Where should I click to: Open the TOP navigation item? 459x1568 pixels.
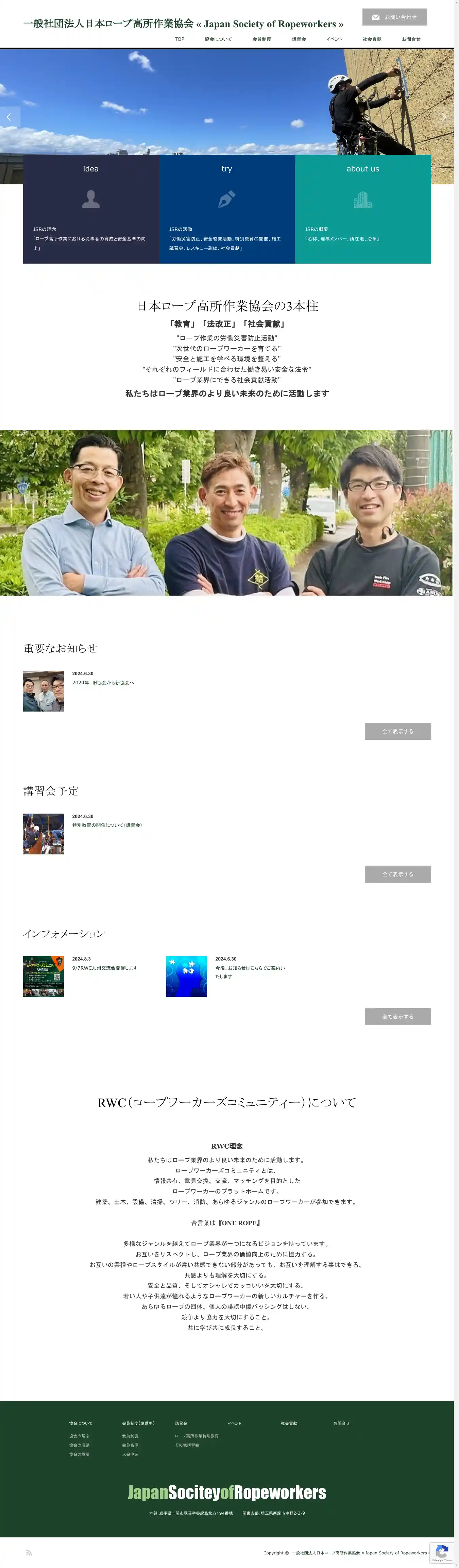[179, 39]
